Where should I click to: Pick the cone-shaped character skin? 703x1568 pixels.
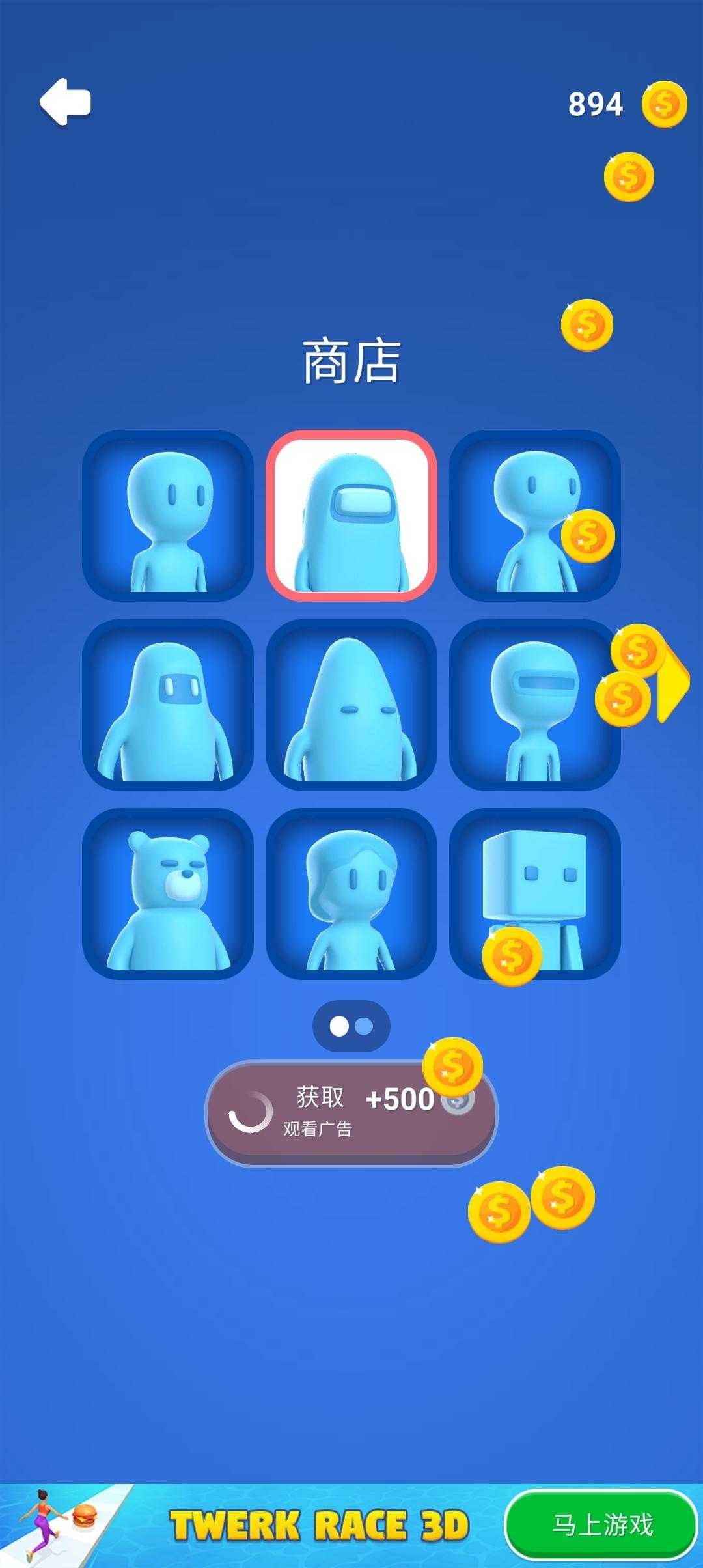pyautogui.click(x=351, y=705)
